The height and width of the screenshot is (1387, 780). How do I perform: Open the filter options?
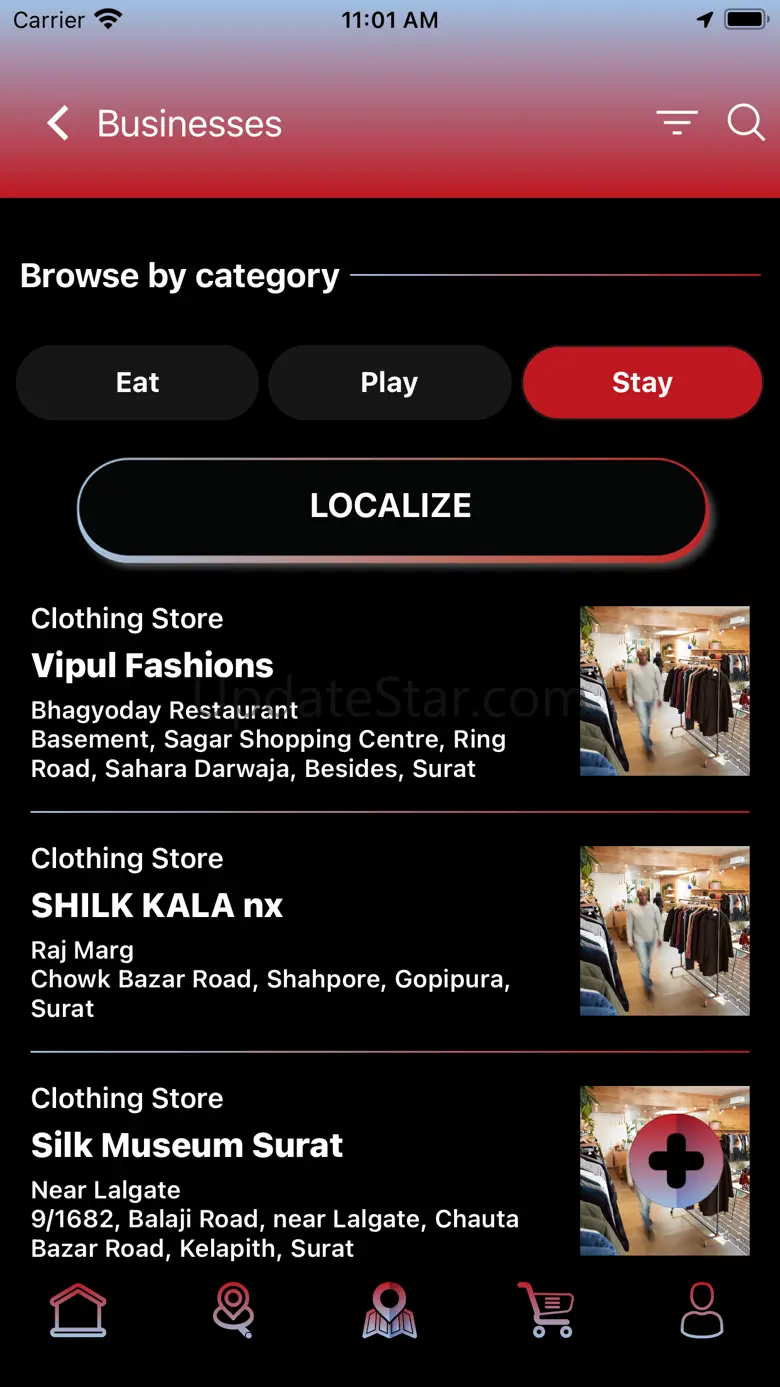(677, 123)
